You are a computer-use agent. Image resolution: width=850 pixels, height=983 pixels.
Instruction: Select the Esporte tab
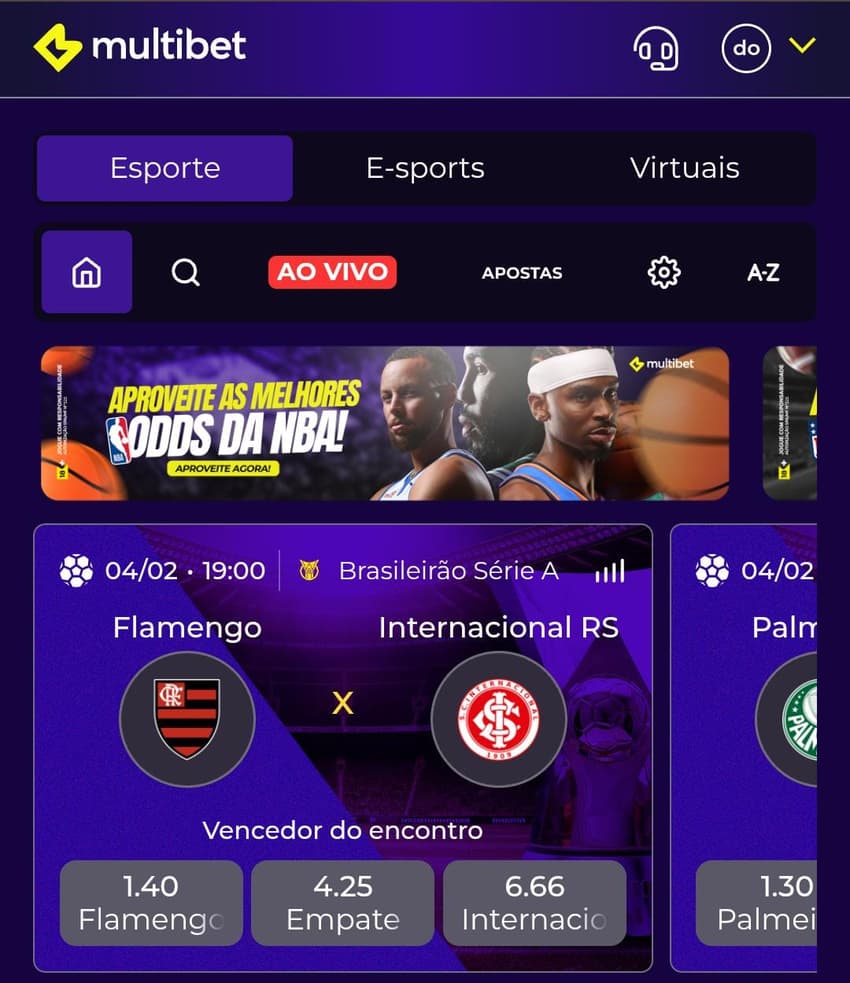164,168
